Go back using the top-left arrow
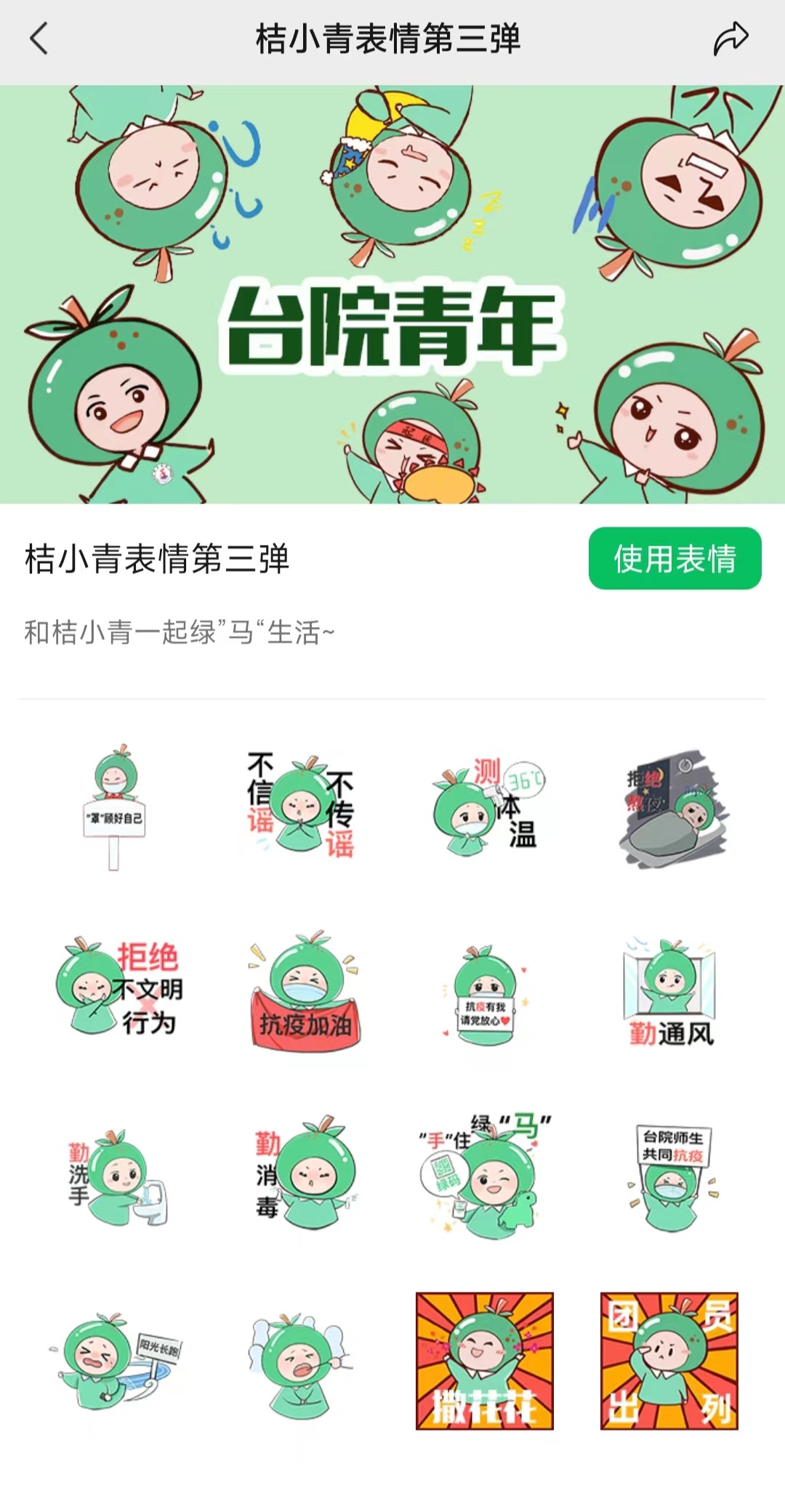Screen dimensions: 785x1512 coord(39,39)
